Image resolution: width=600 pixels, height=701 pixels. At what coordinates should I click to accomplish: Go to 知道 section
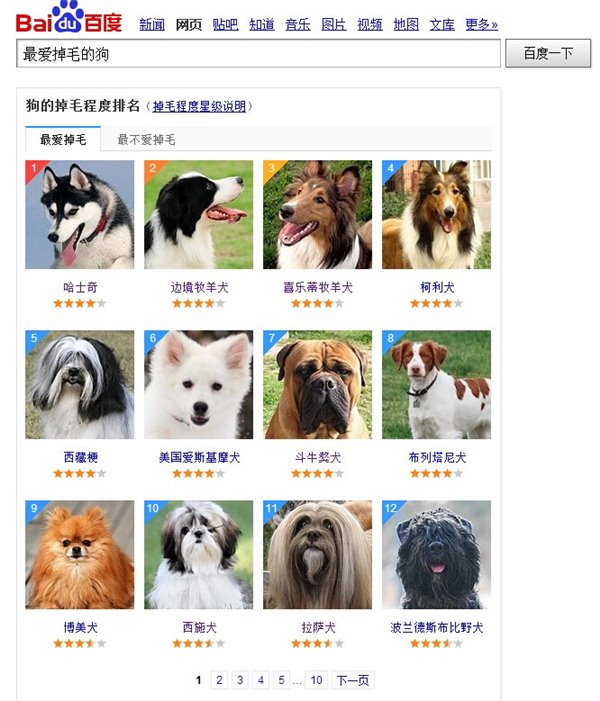(x=262, y=24)
